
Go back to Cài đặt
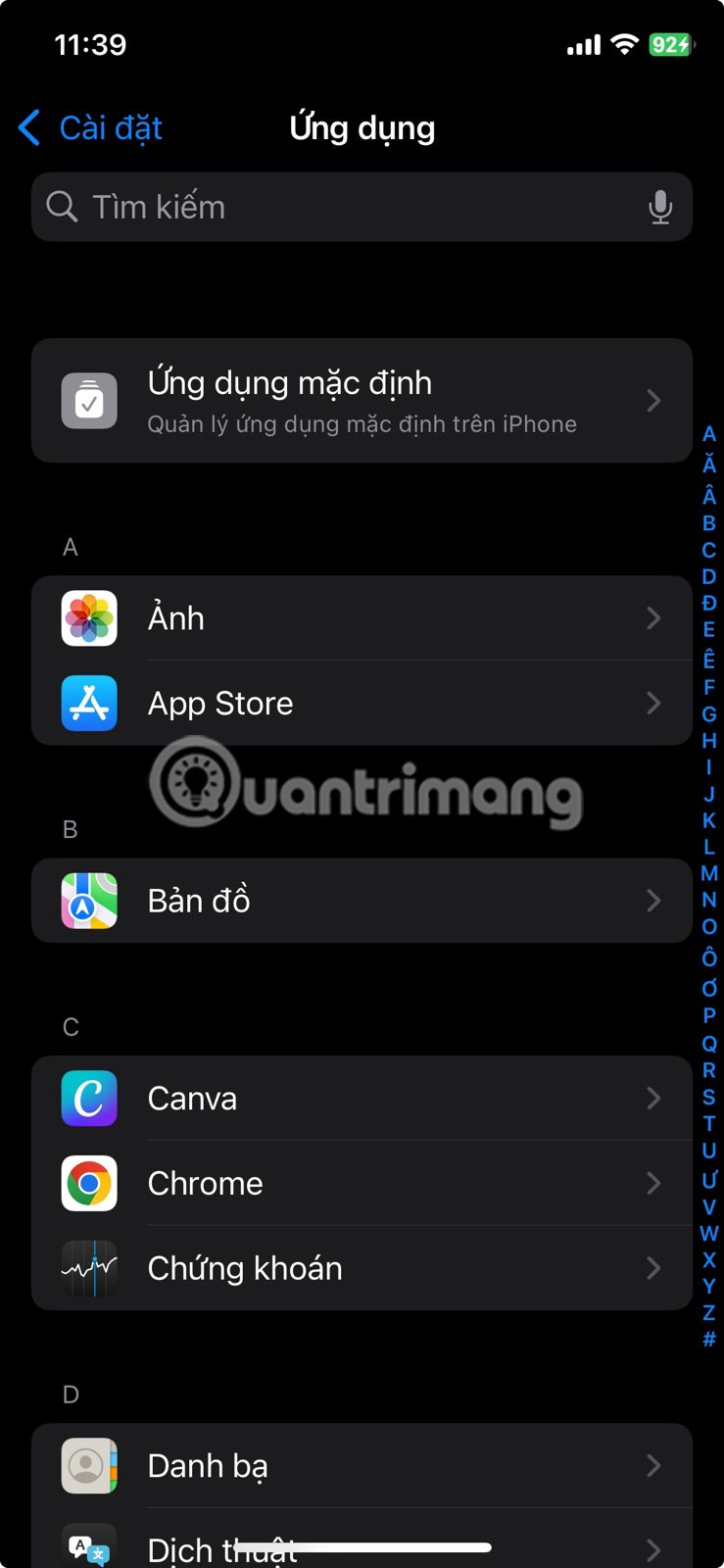90,128
